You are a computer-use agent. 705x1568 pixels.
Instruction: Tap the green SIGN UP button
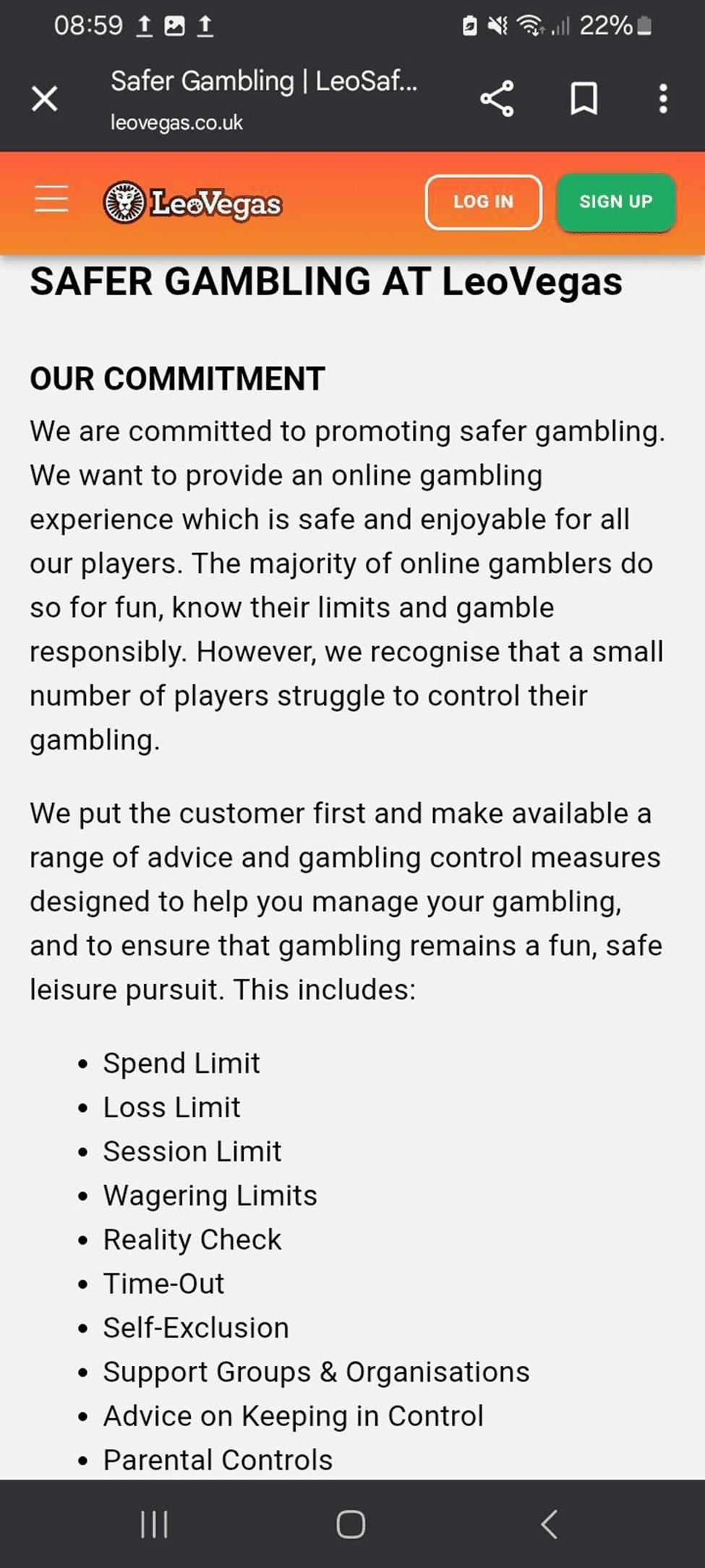(x=615, y=202)
